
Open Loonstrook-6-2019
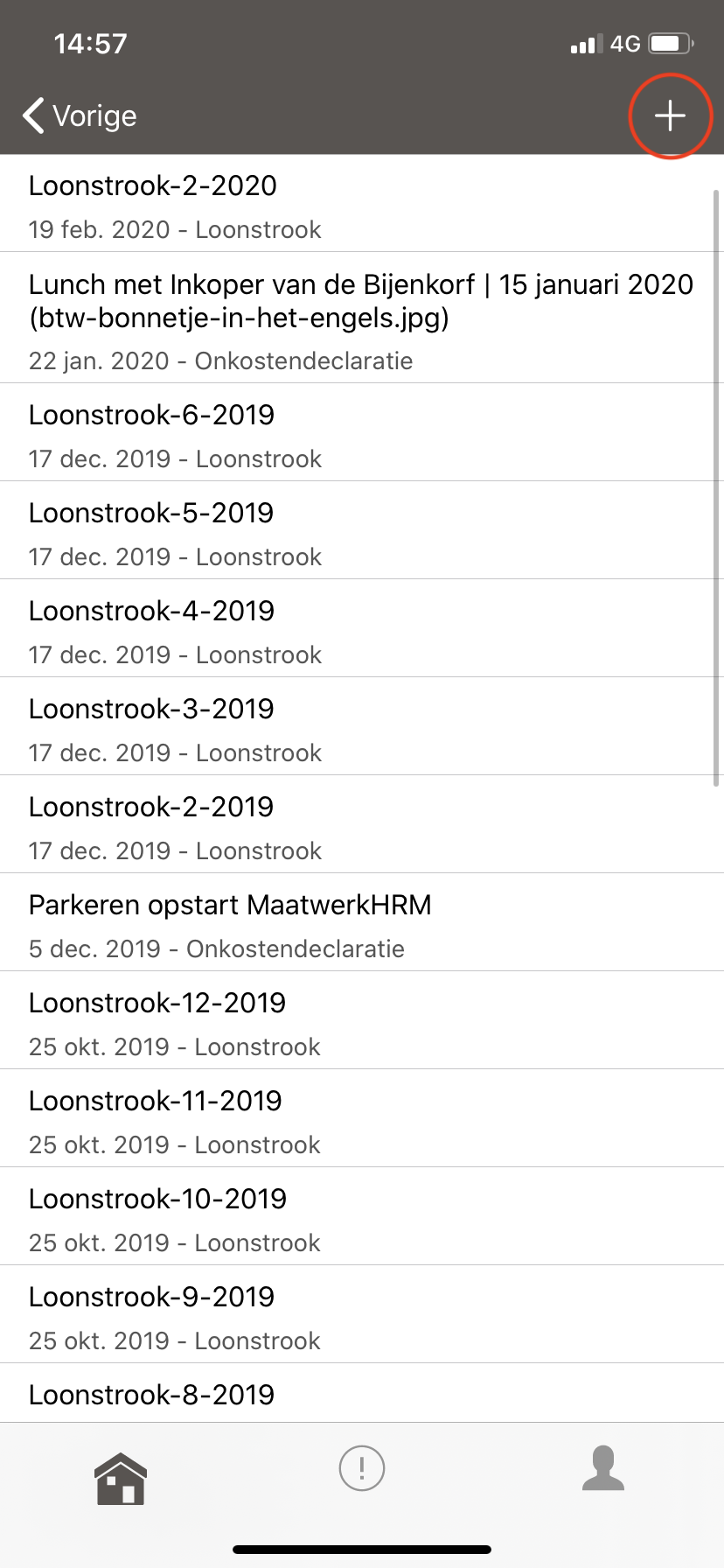(x=362, y=432)
